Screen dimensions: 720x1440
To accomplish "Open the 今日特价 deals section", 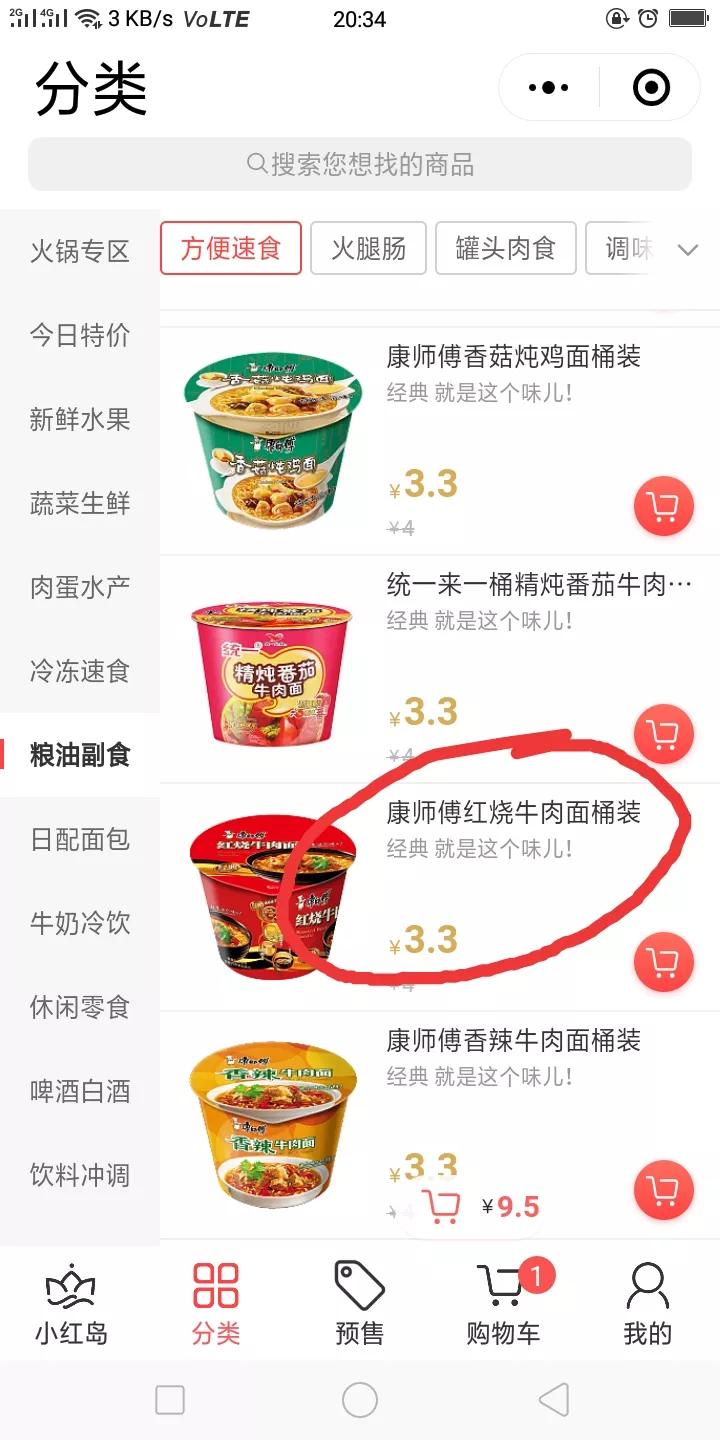I will (79, 336).
